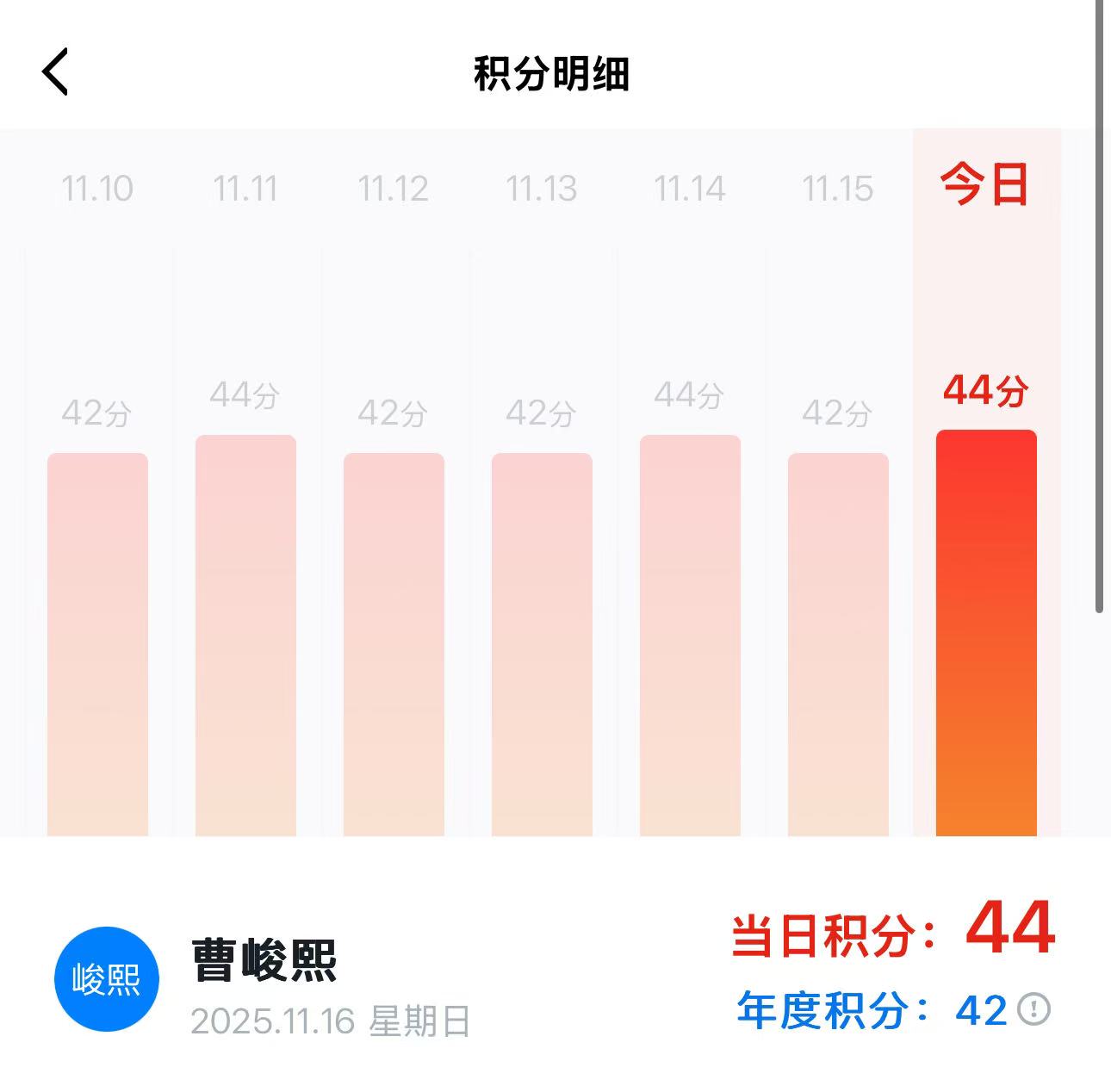Select the 11.13 score bar
The height and width of the screenshot is (1092, 1111).
pyautogui.click(x=542, y=643)
